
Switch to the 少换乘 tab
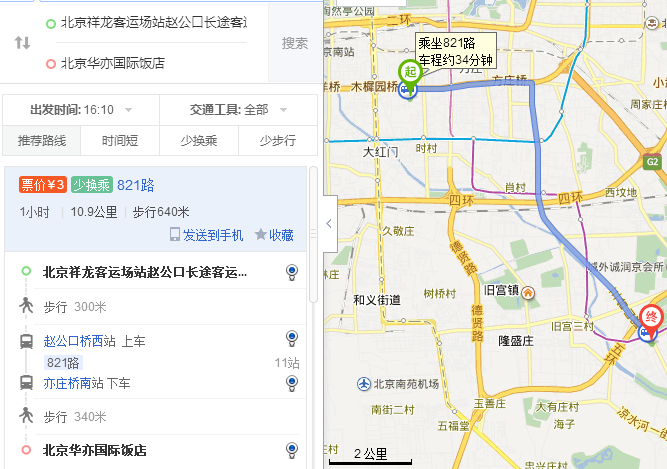[199, 141]
